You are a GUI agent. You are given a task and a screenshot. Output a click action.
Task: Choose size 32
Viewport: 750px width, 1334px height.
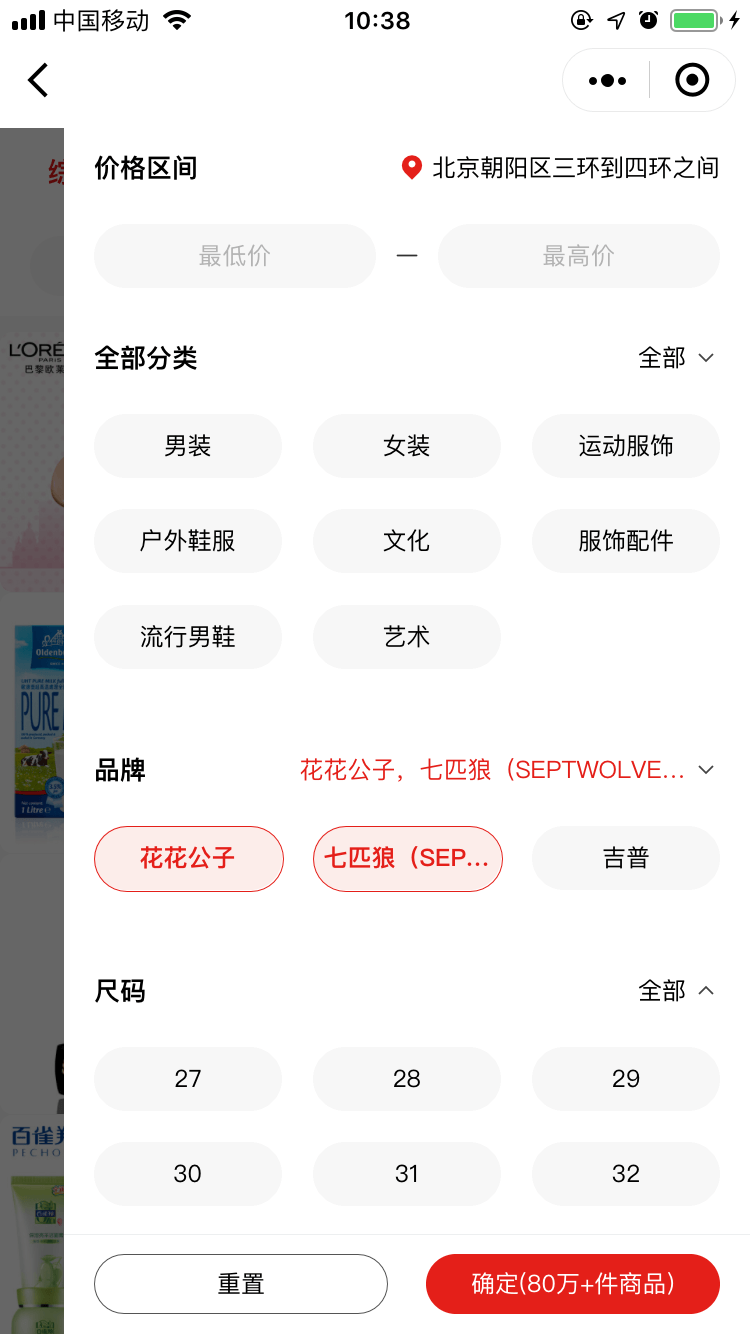click(x=626, y=1174)
